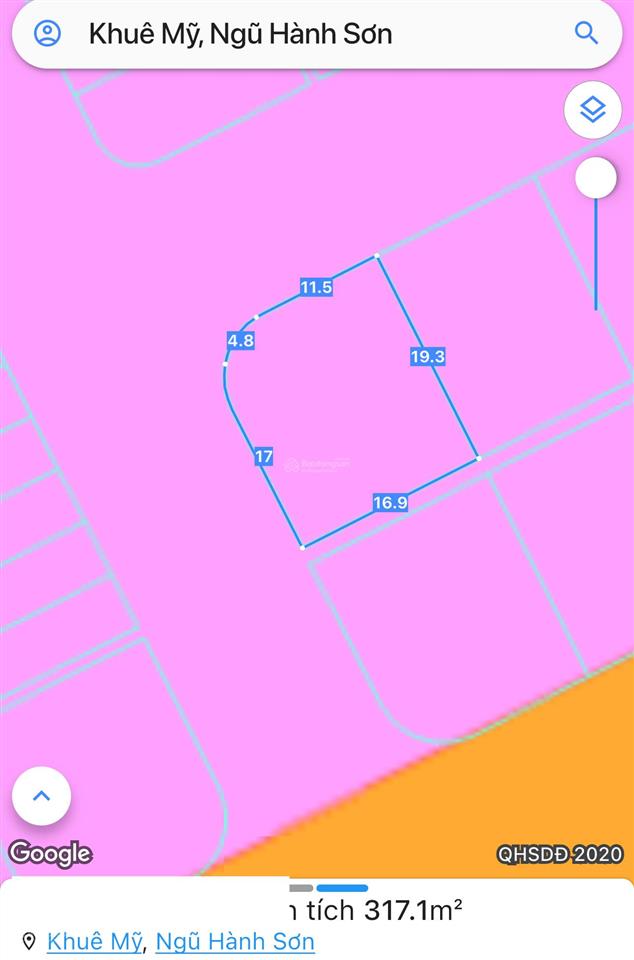Open the Ngũ Hành Sơn link

pyautogui.click(x=235, y=941)
